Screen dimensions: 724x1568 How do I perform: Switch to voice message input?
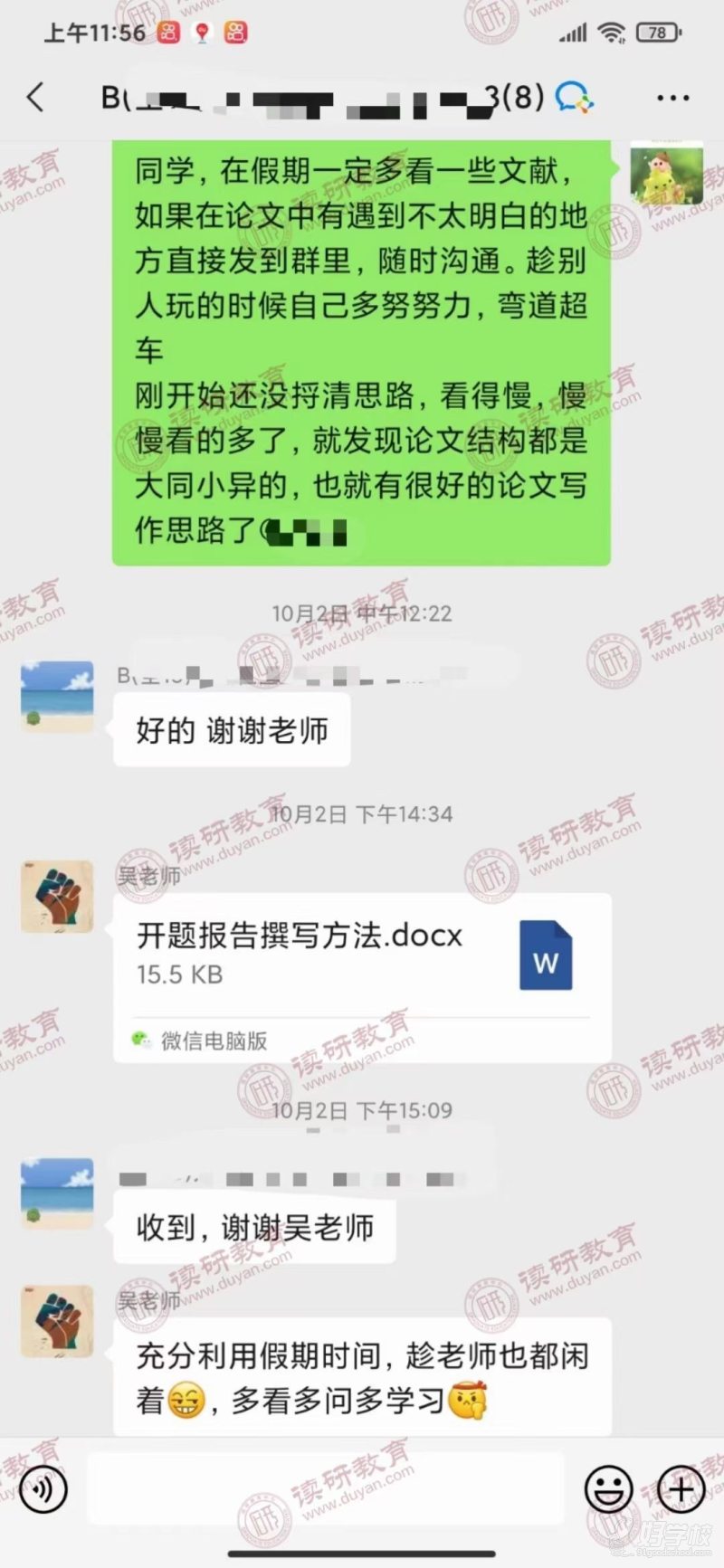point(43,1488)
